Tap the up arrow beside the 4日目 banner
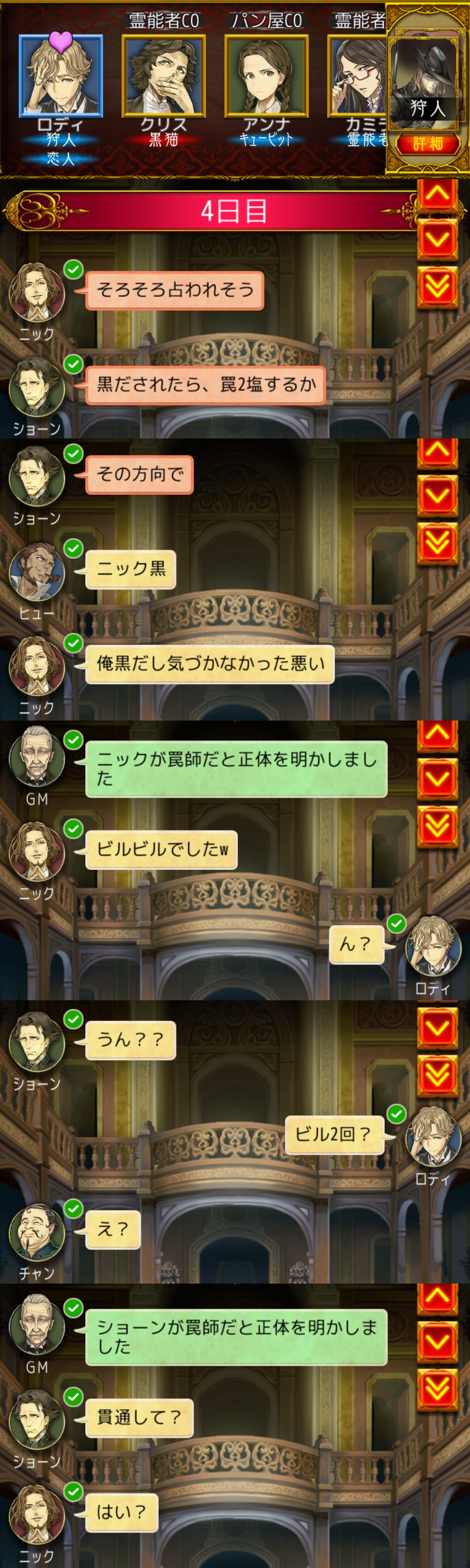 (437, 194)
